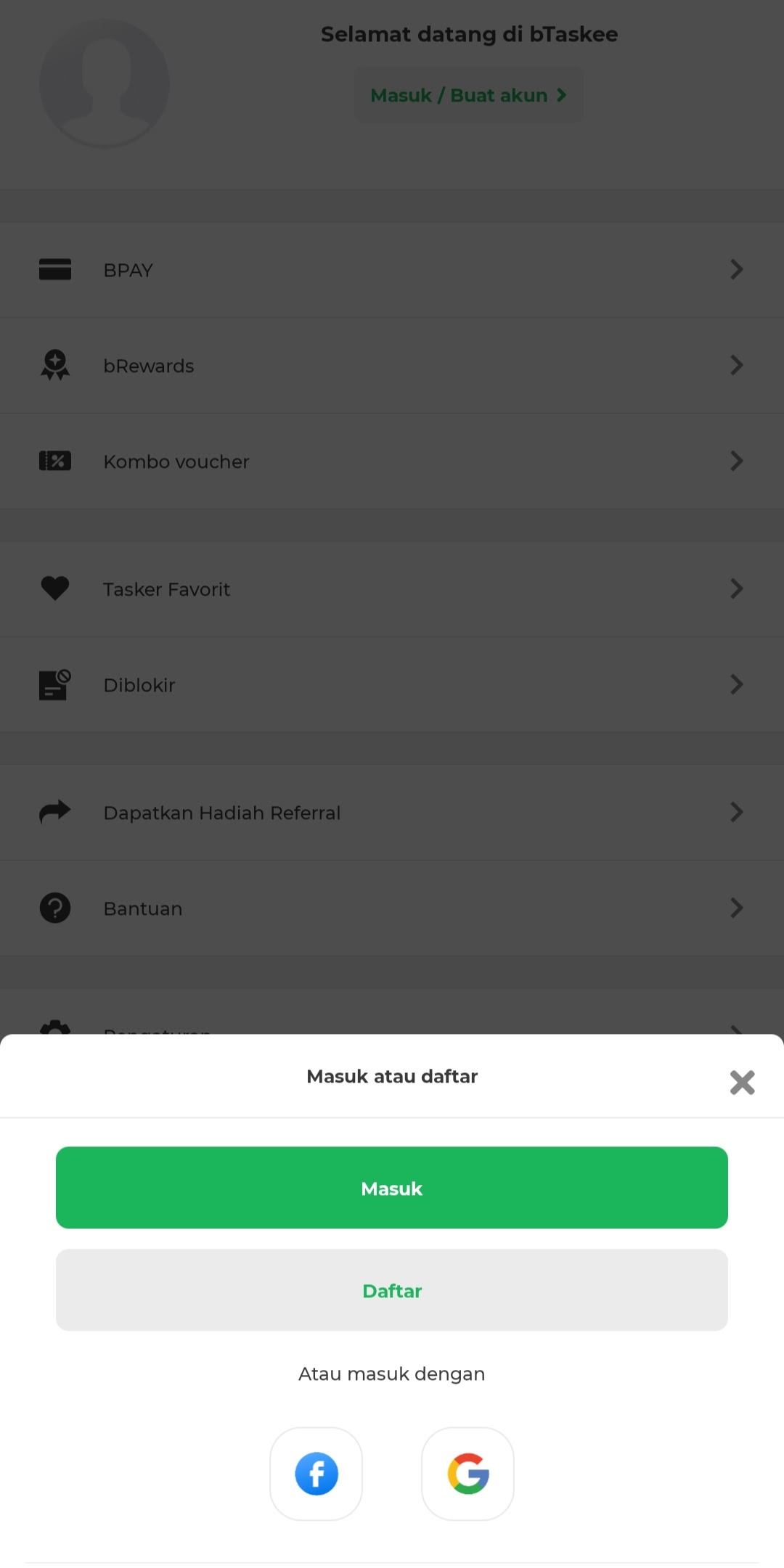Screen dimensions: 784x1568
Task: Tap the green Masuk button
Action: point(392,1188)
